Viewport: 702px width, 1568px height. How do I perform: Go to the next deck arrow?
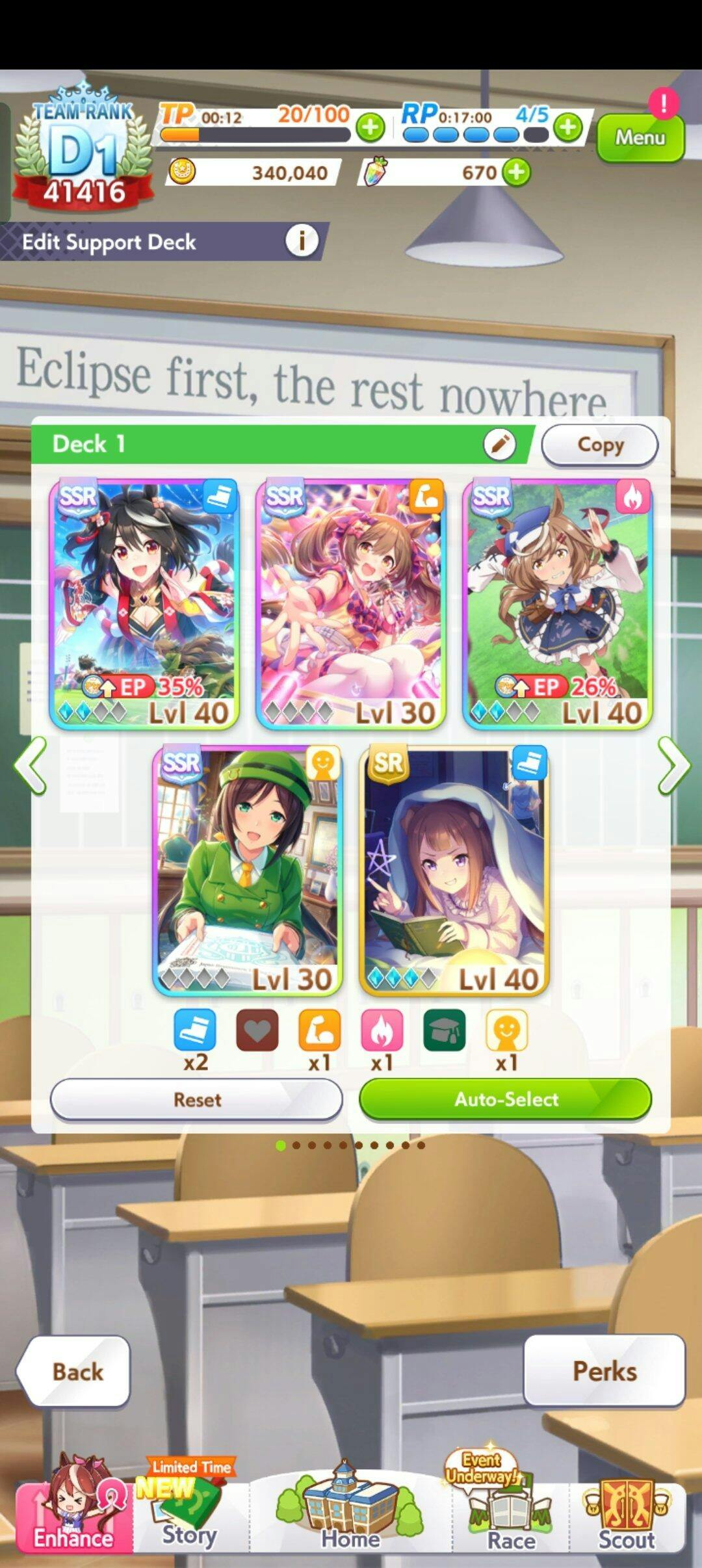[x=673, y=766]
